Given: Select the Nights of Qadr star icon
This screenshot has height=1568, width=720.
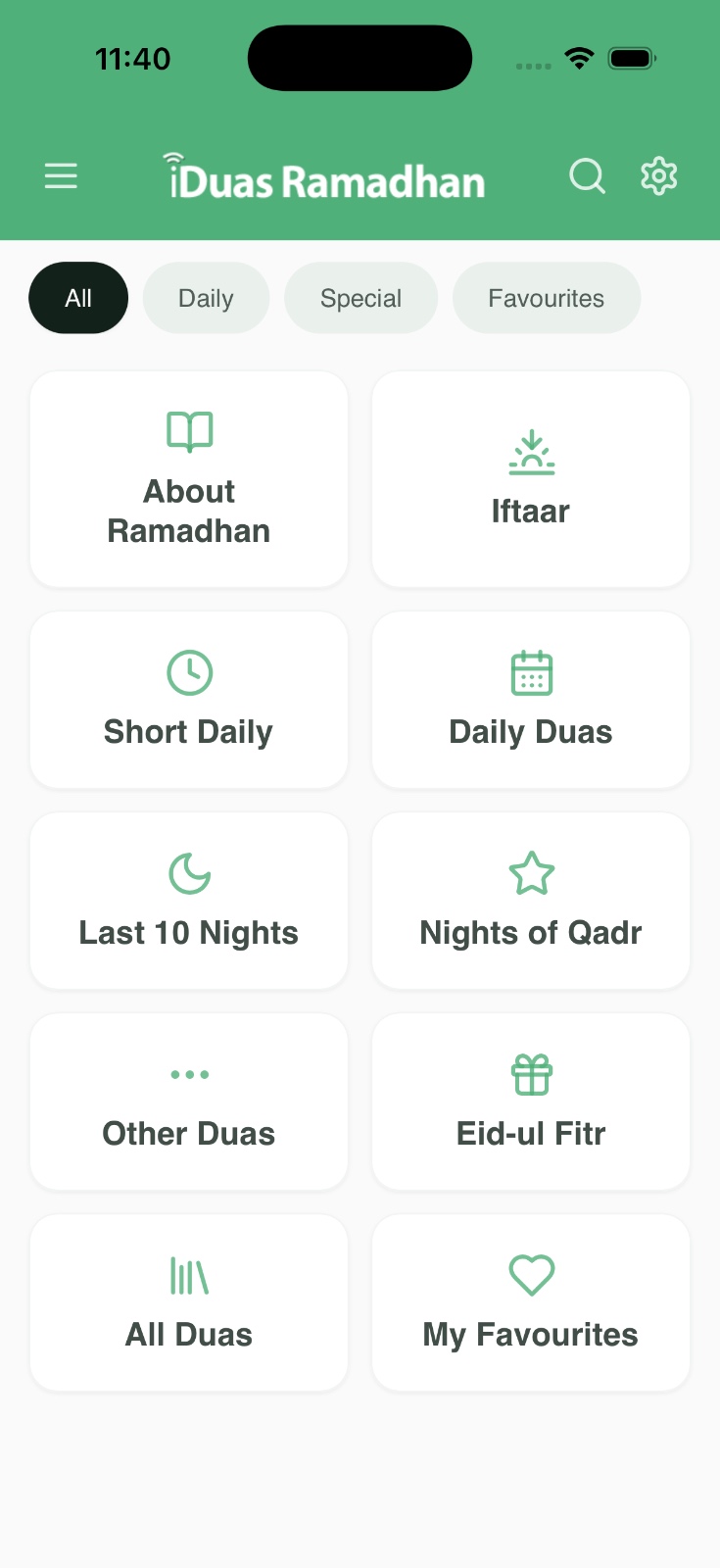Looking at the screenshot, I should click(530, 873).
